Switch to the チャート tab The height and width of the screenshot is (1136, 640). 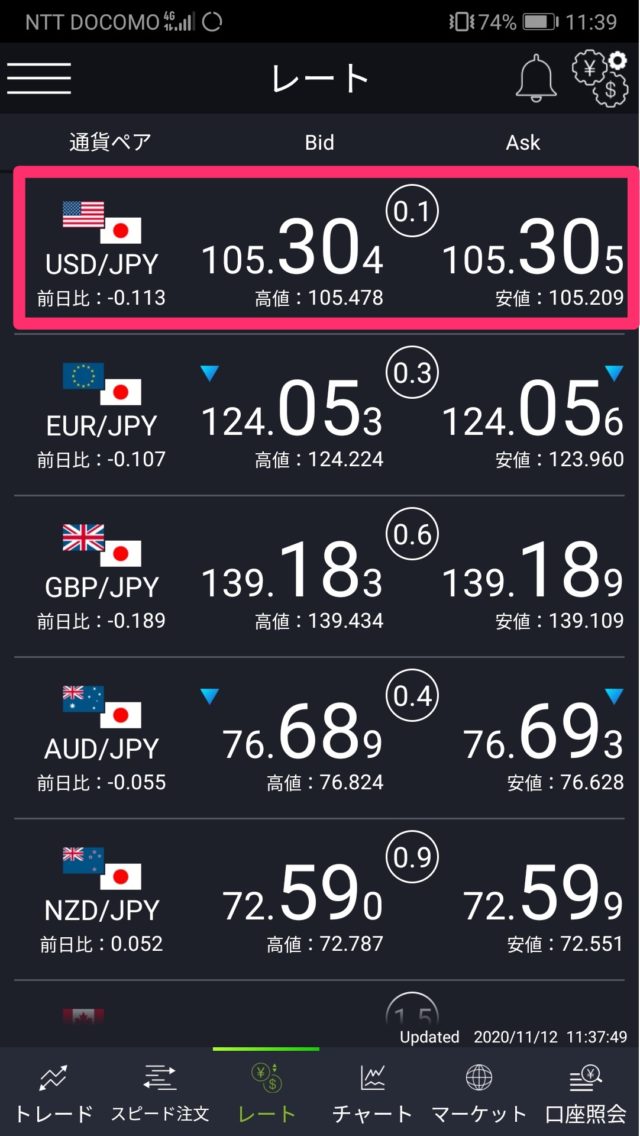pos(372,1093)
